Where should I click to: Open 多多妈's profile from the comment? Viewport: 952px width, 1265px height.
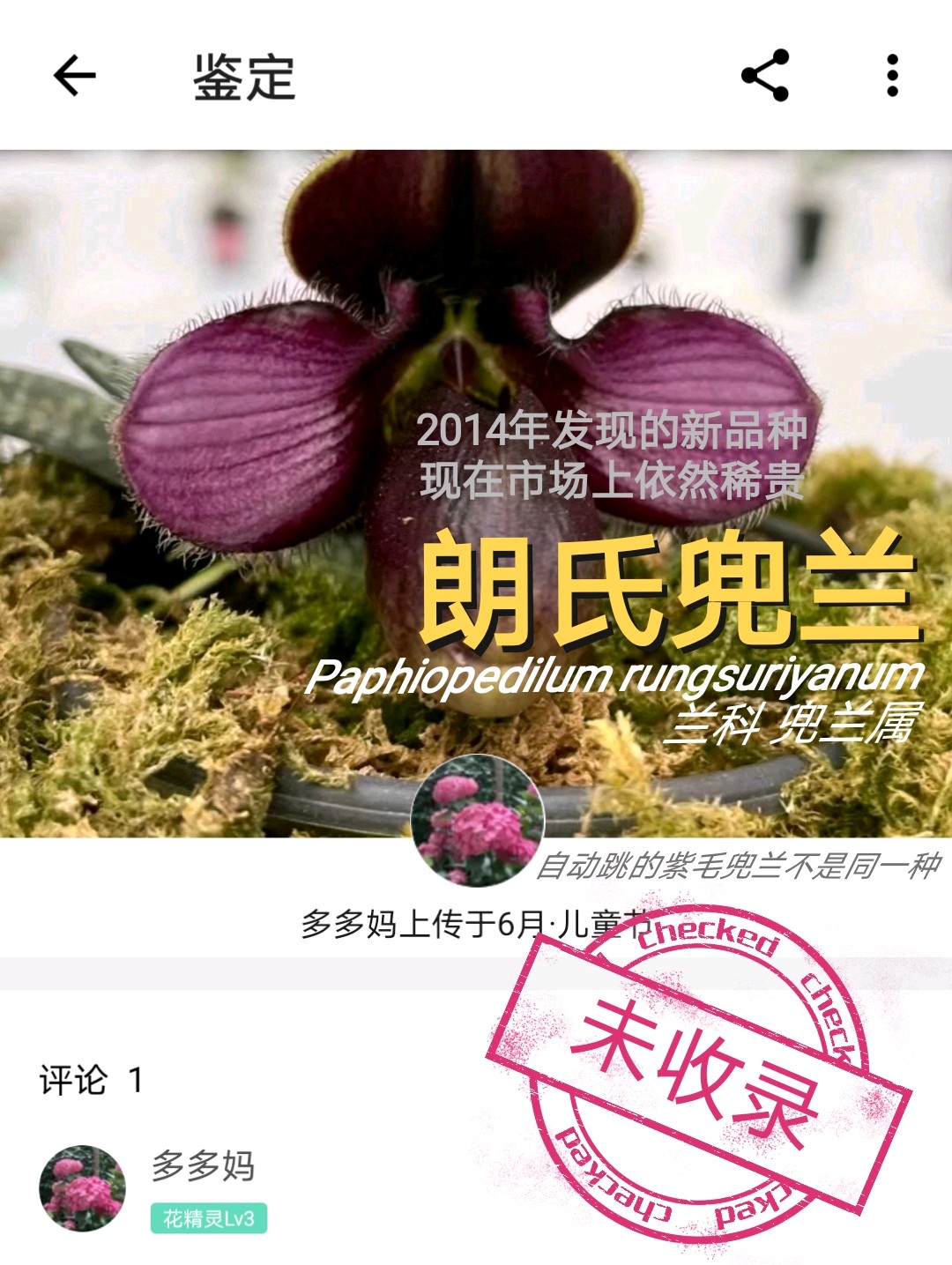click(x=83, y=1187)
